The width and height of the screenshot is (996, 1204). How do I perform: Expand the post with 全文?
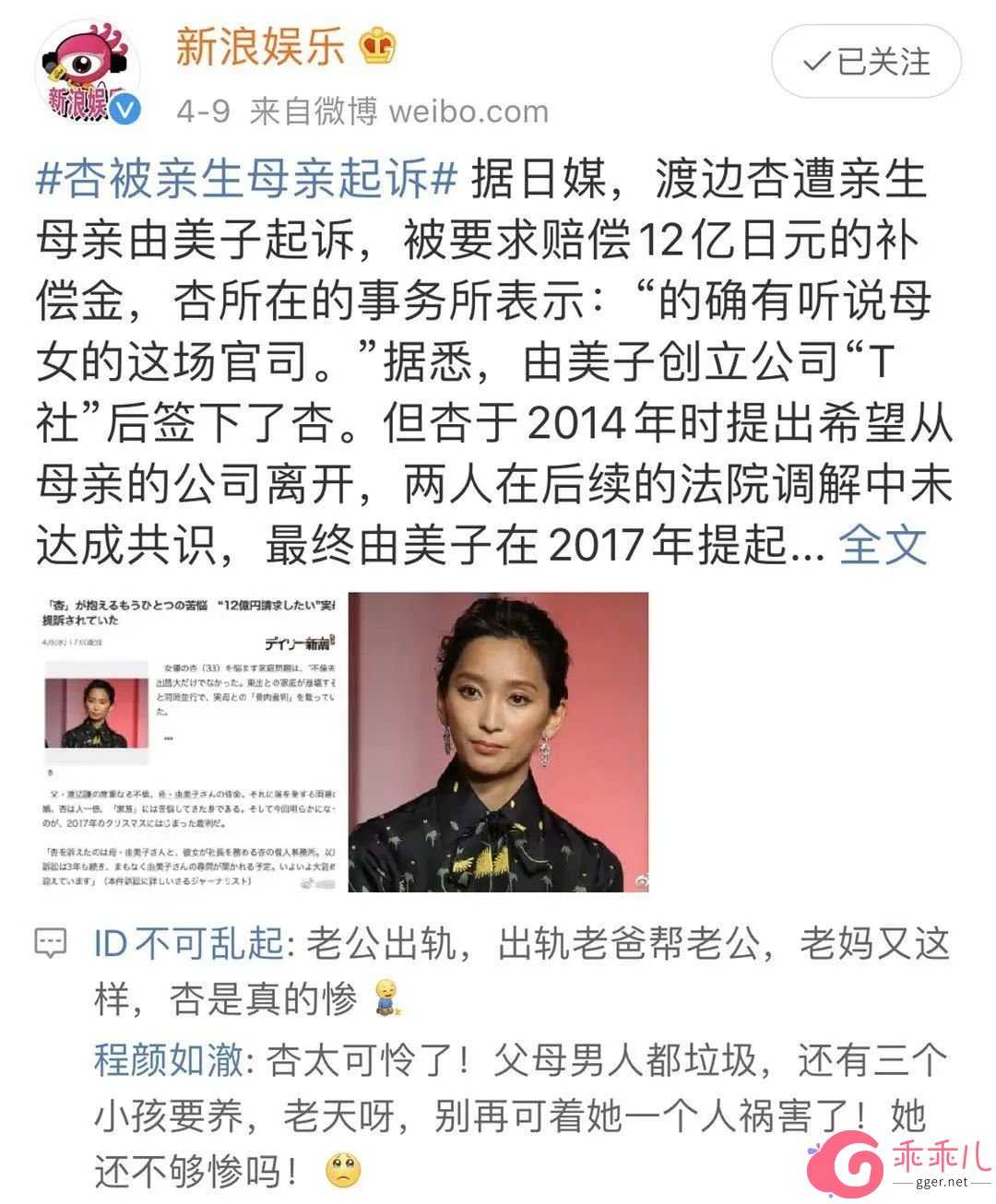[883, 544]
